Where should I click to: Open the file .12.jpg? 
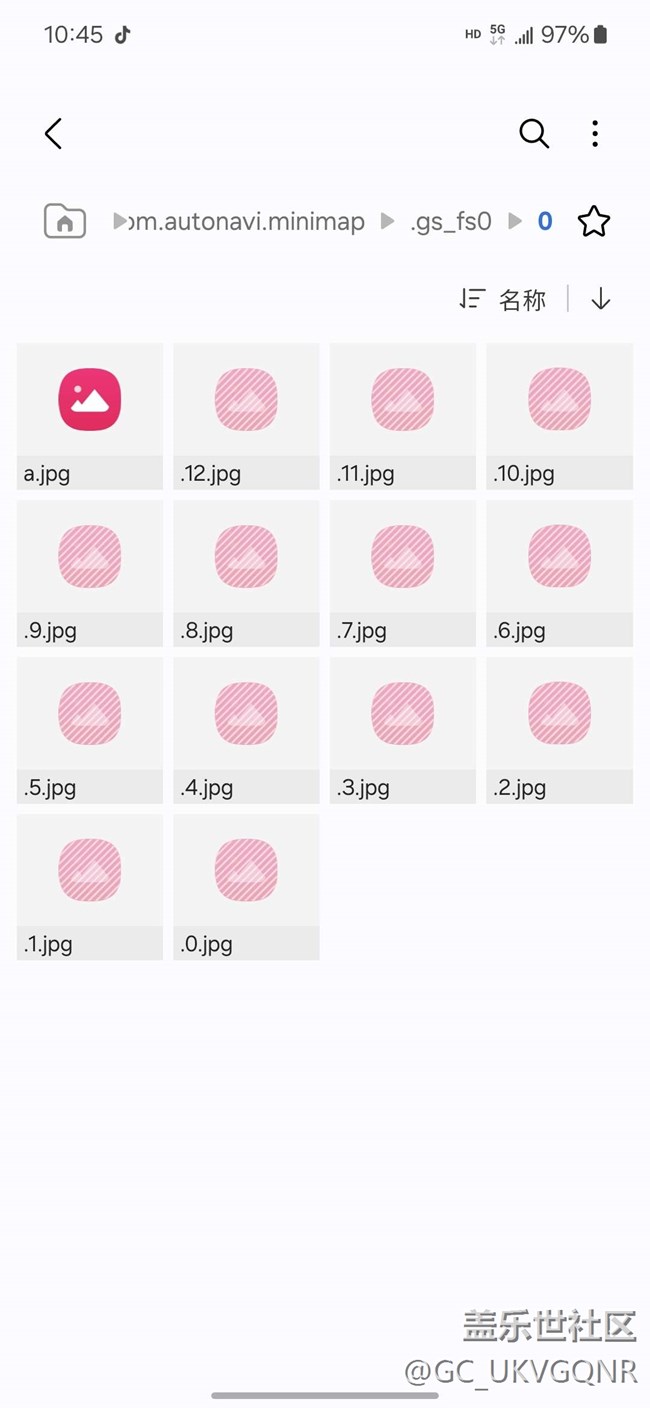click(246, 415)
